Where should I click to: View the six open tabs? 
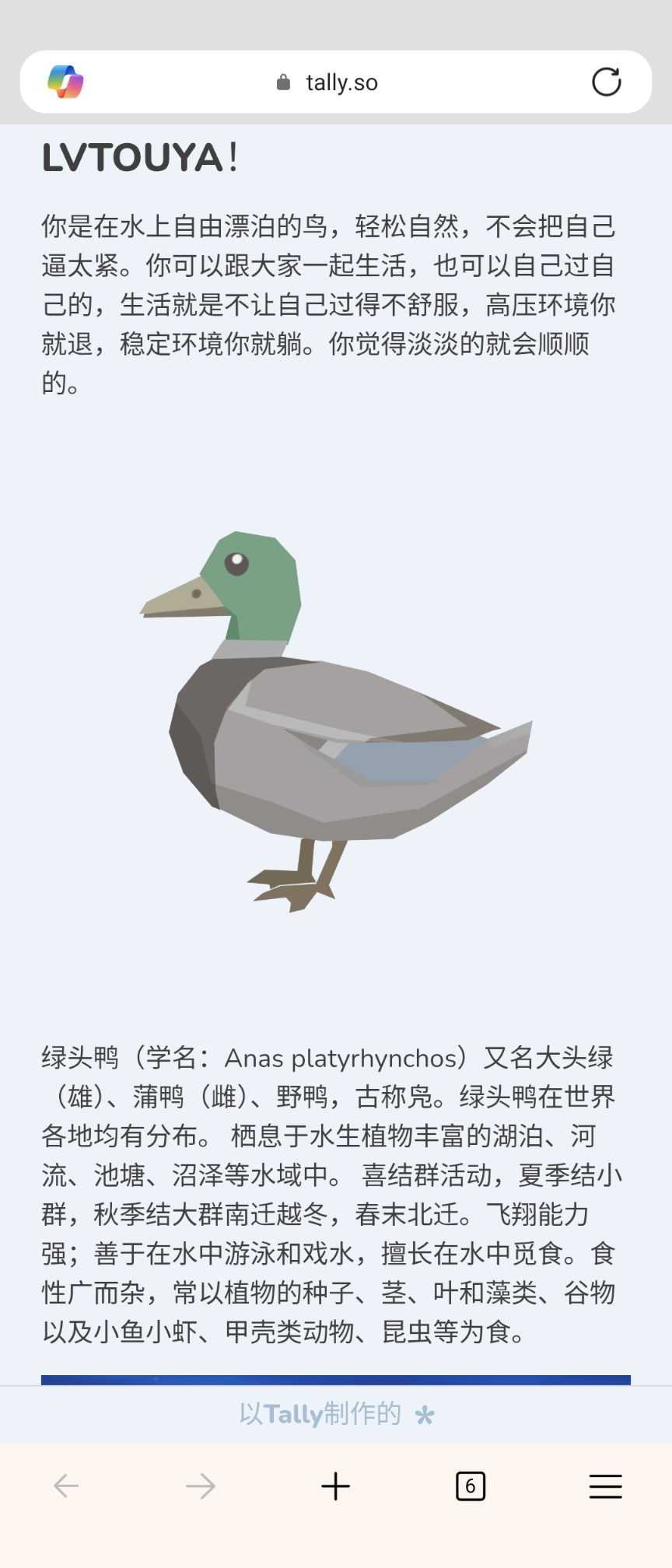[470, 1486]
